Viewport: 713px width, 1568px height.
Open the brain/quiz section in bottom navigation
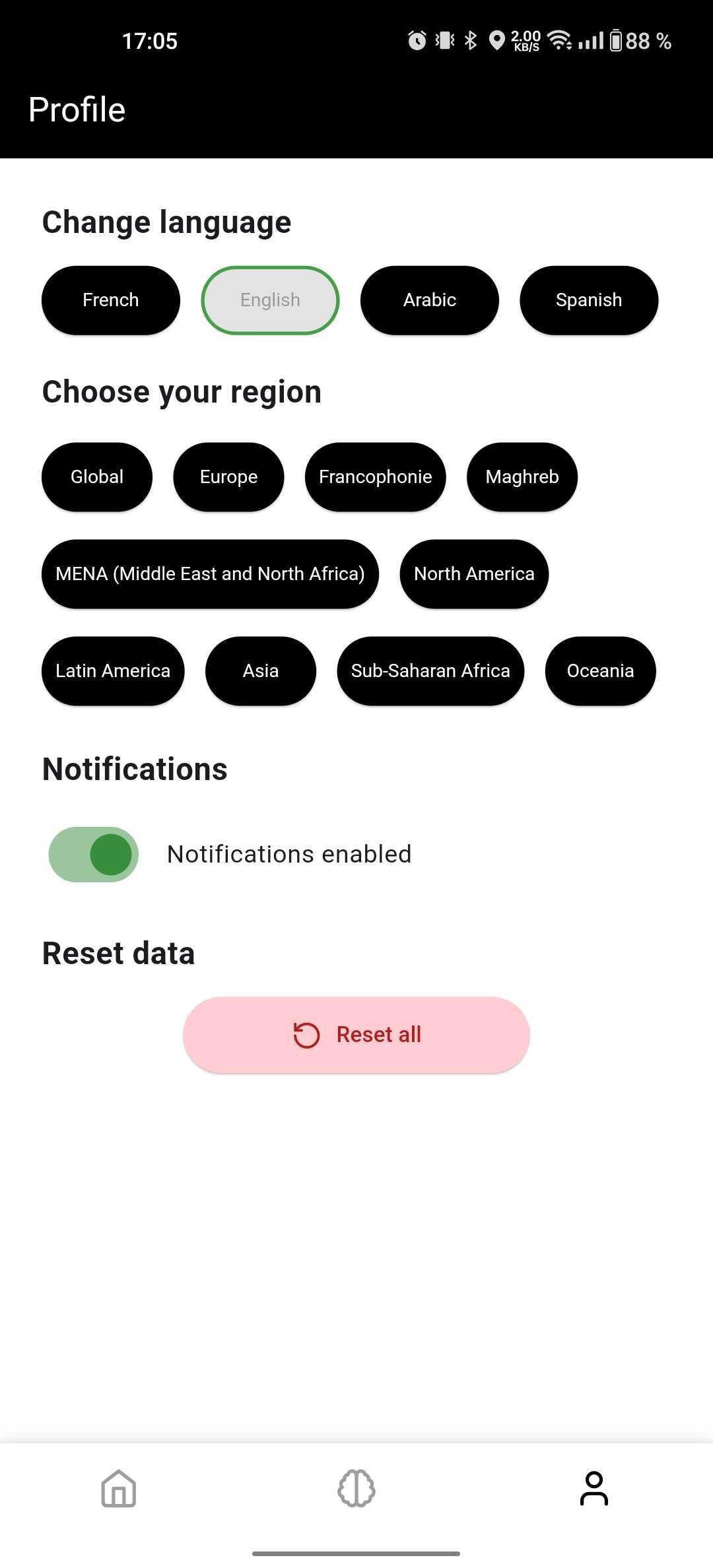point(356,1488)
